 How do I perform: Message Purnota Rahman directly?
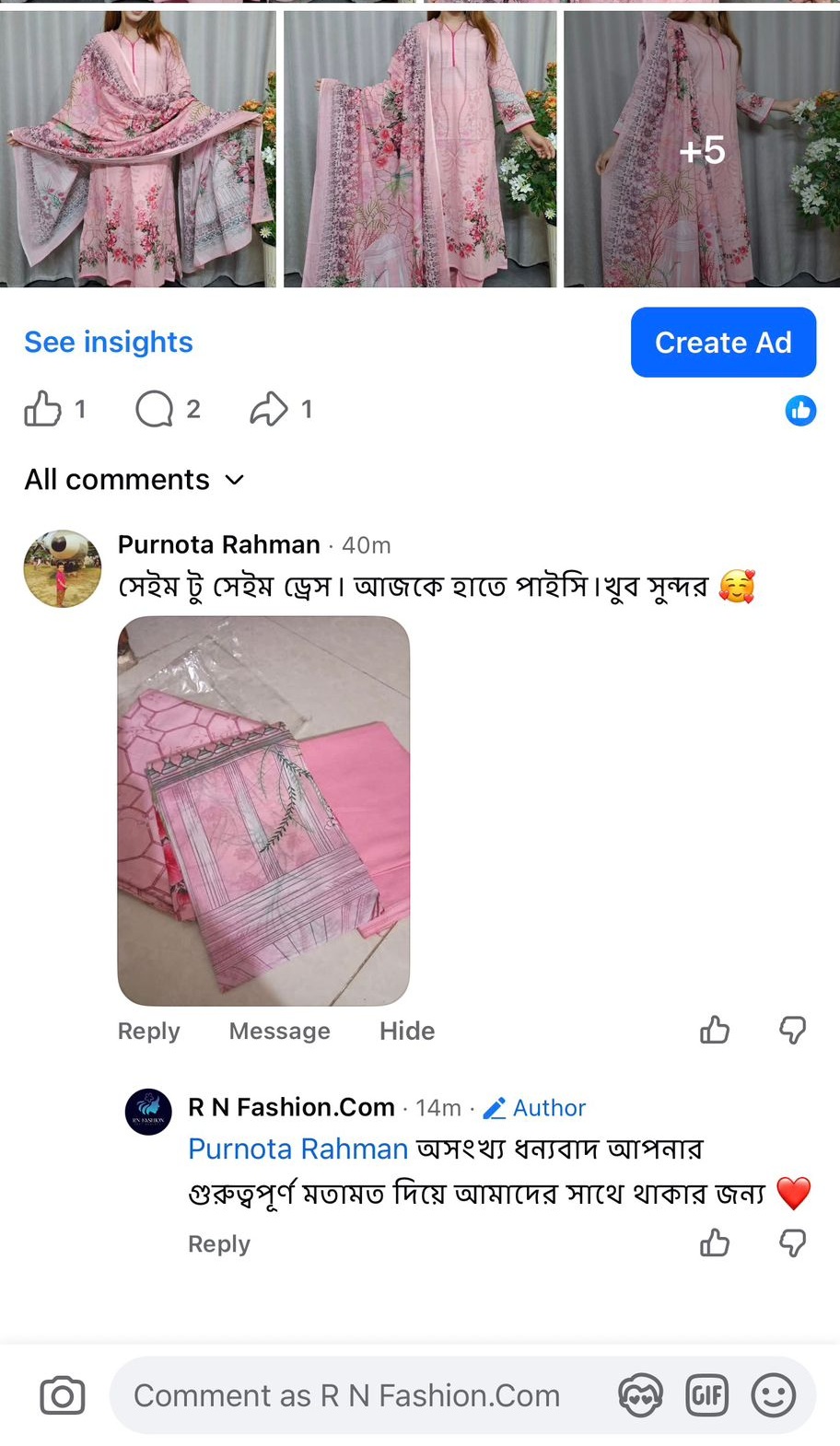279,1031
